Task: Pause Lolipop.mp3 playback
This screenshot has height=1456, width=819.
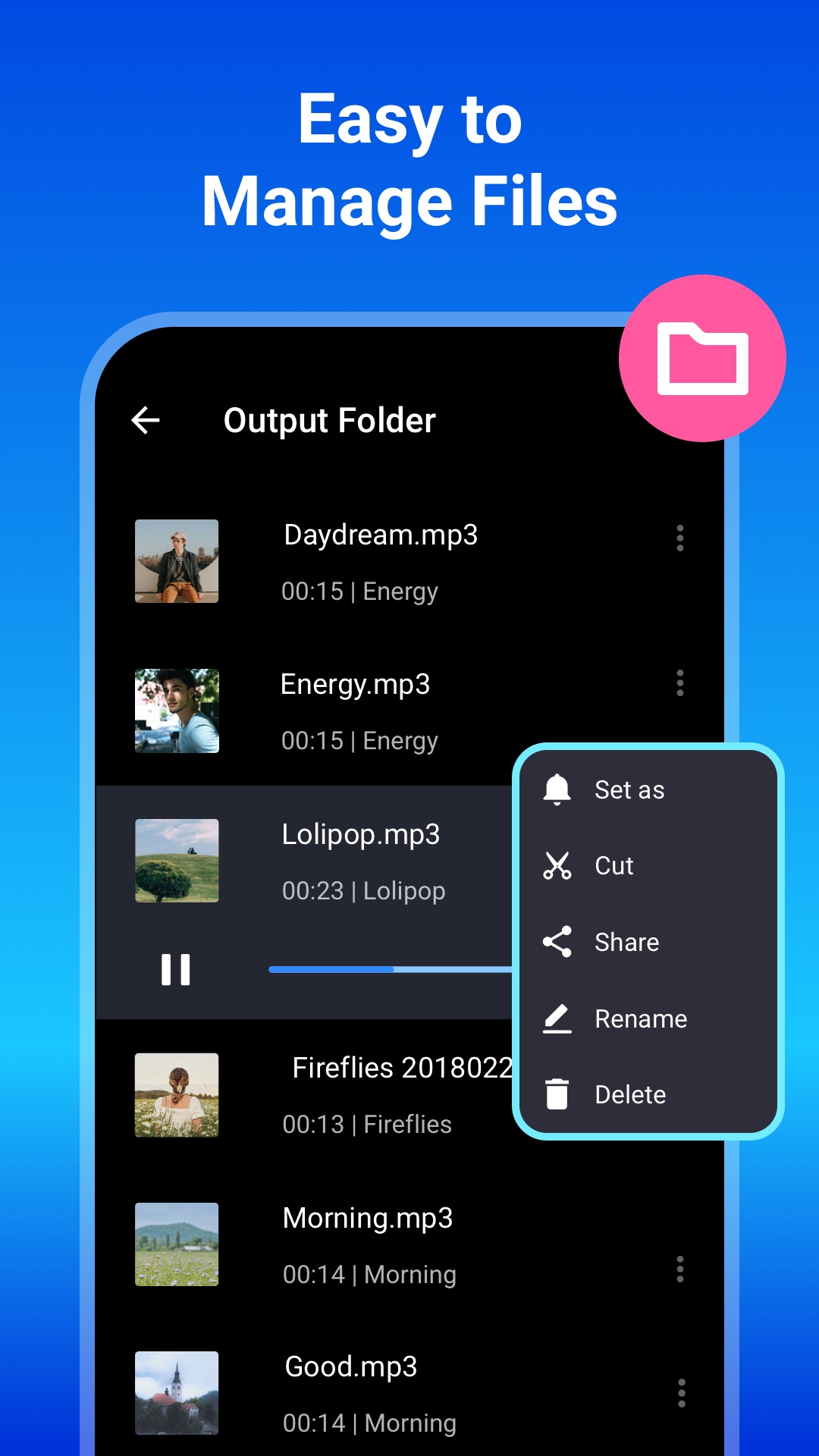Action: (176, 968)
